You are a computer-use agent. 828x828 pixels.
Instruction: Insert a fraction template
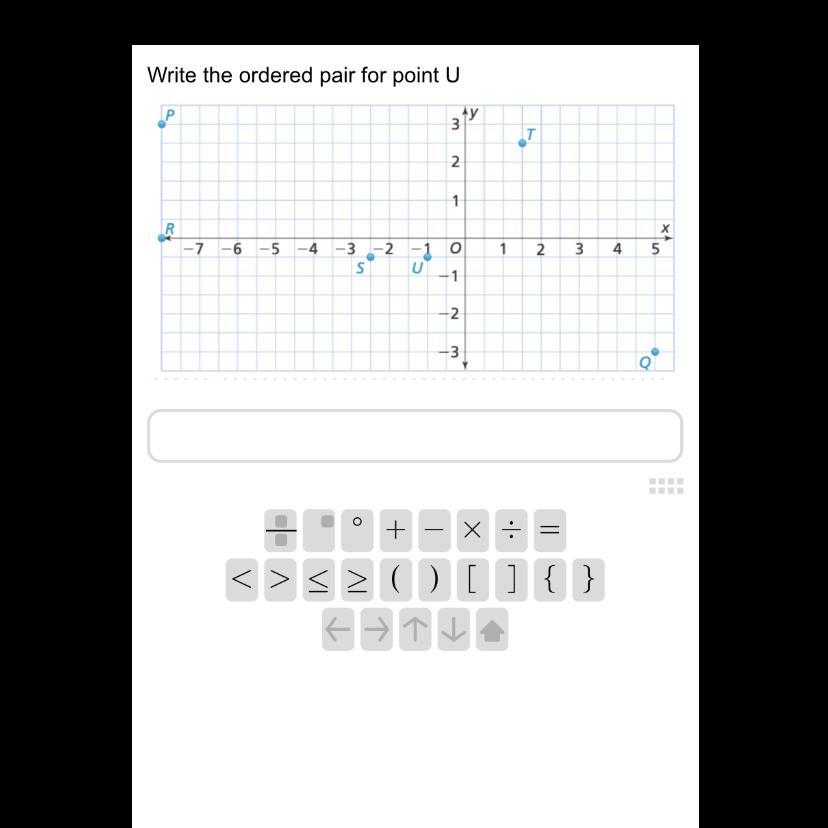coord(281,530)
